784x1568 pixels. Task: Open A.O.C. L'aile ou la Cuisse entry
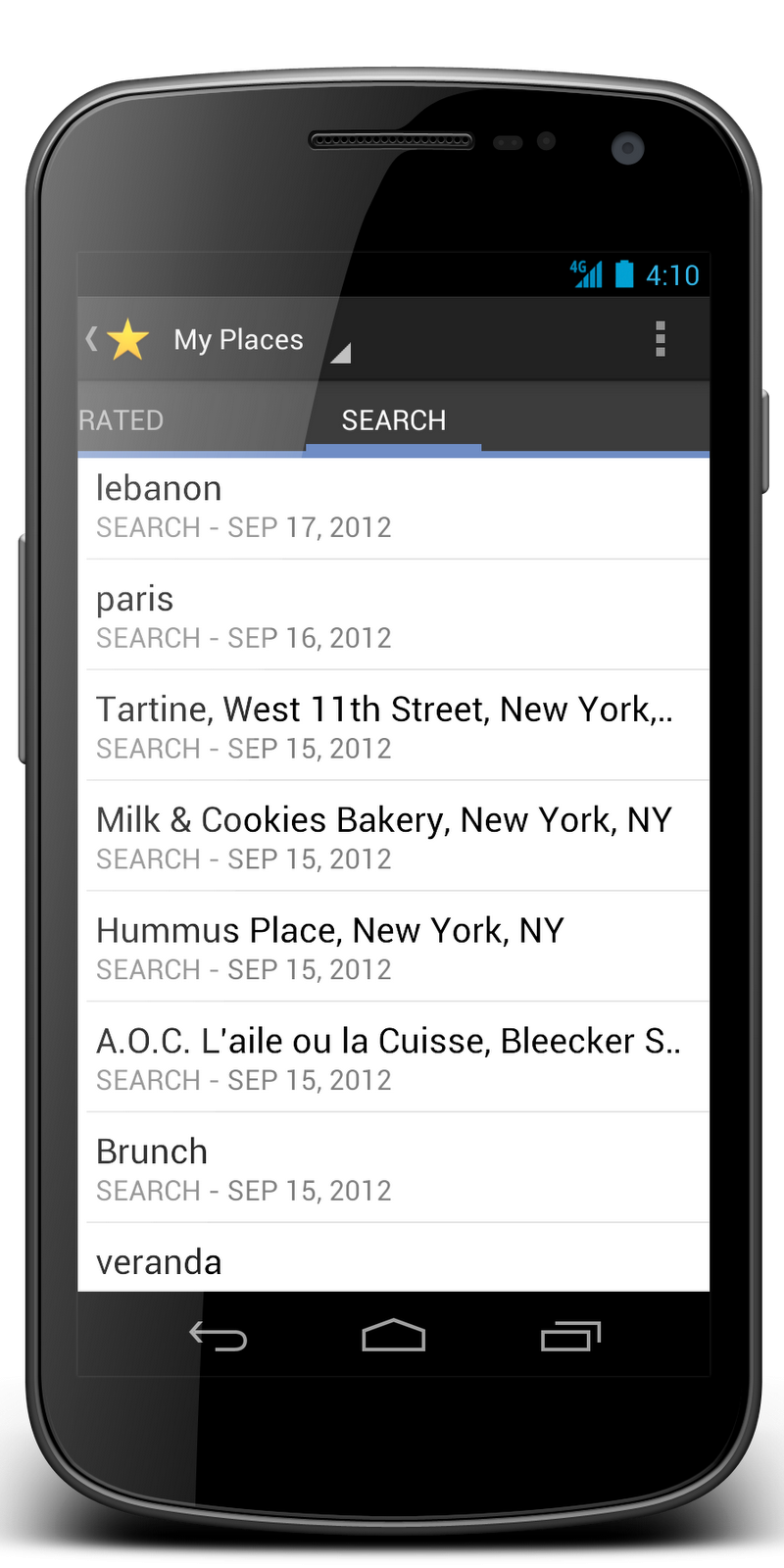[392, 1058]
